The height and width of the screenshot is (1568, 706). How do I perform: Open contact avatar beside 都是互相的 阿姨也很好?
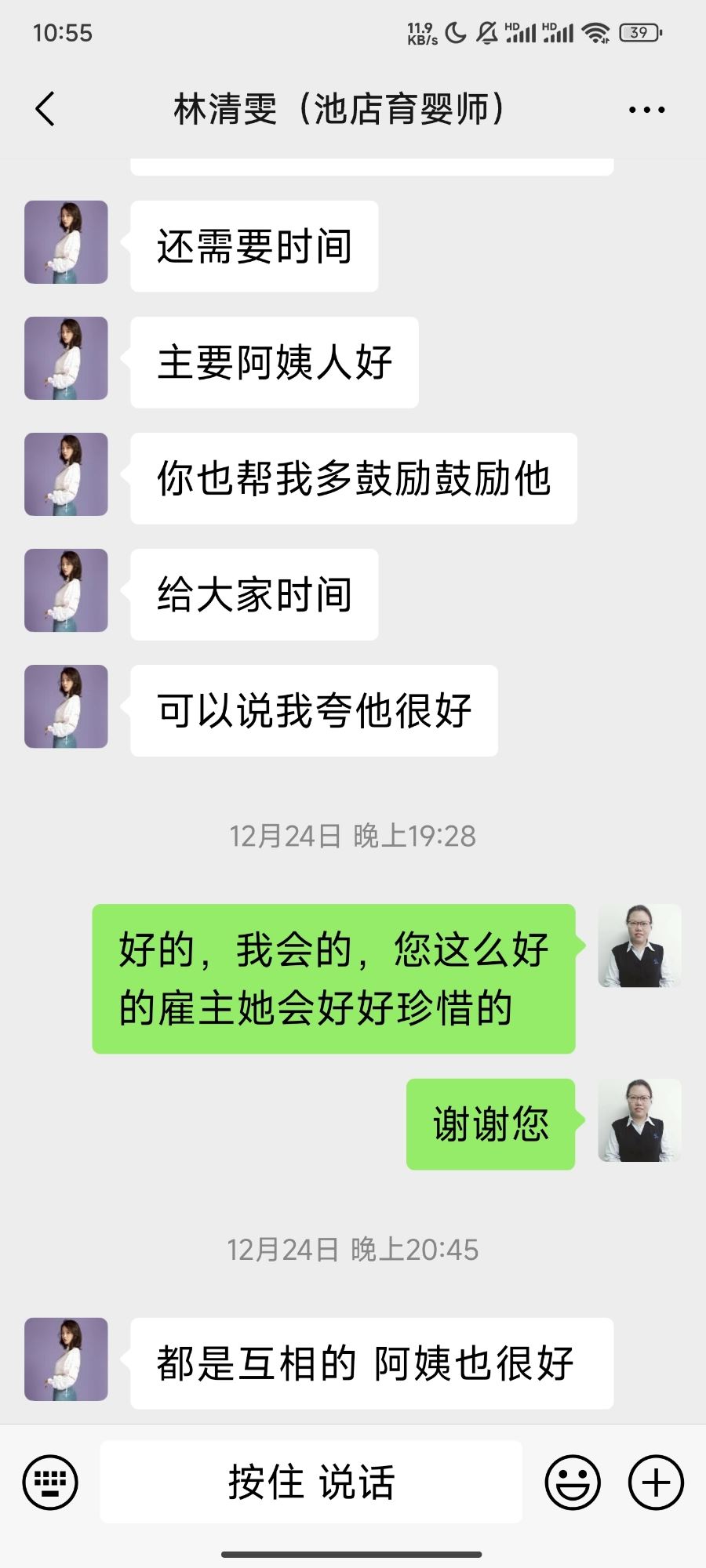point(66,1359)
